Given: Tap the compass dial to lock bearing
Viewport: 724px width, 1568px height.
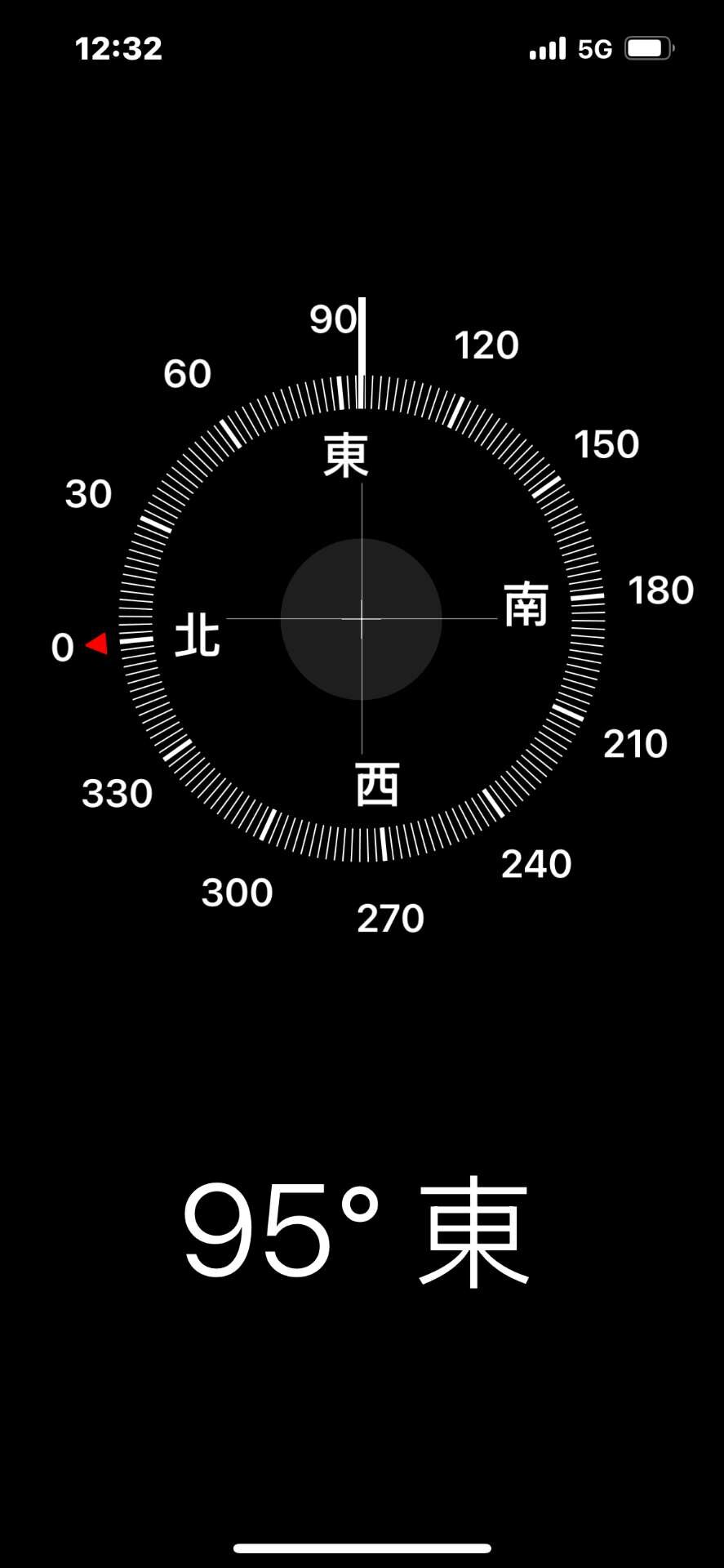Looking at the screenshot, I should point(362,618).
